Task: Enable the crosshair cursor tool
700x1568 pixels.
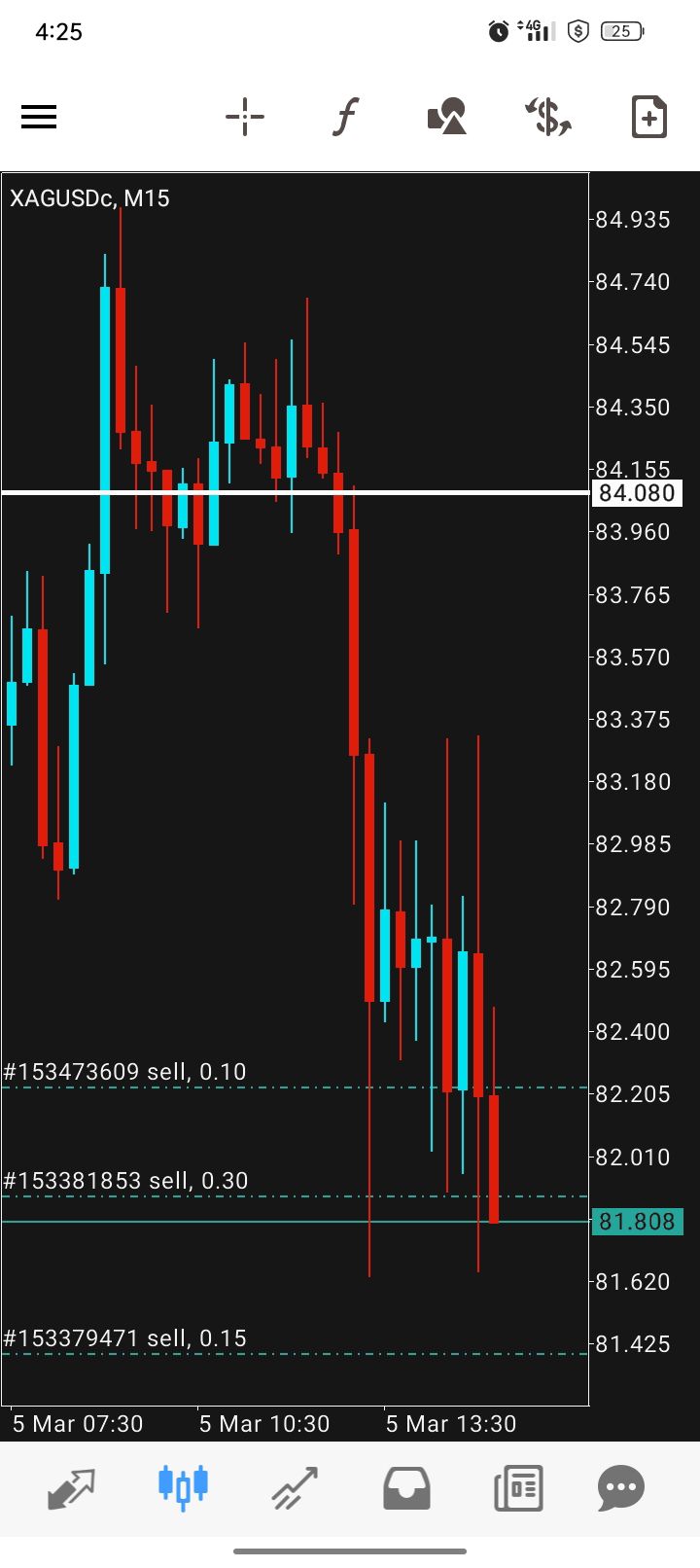Action: [x=245, y=118]
